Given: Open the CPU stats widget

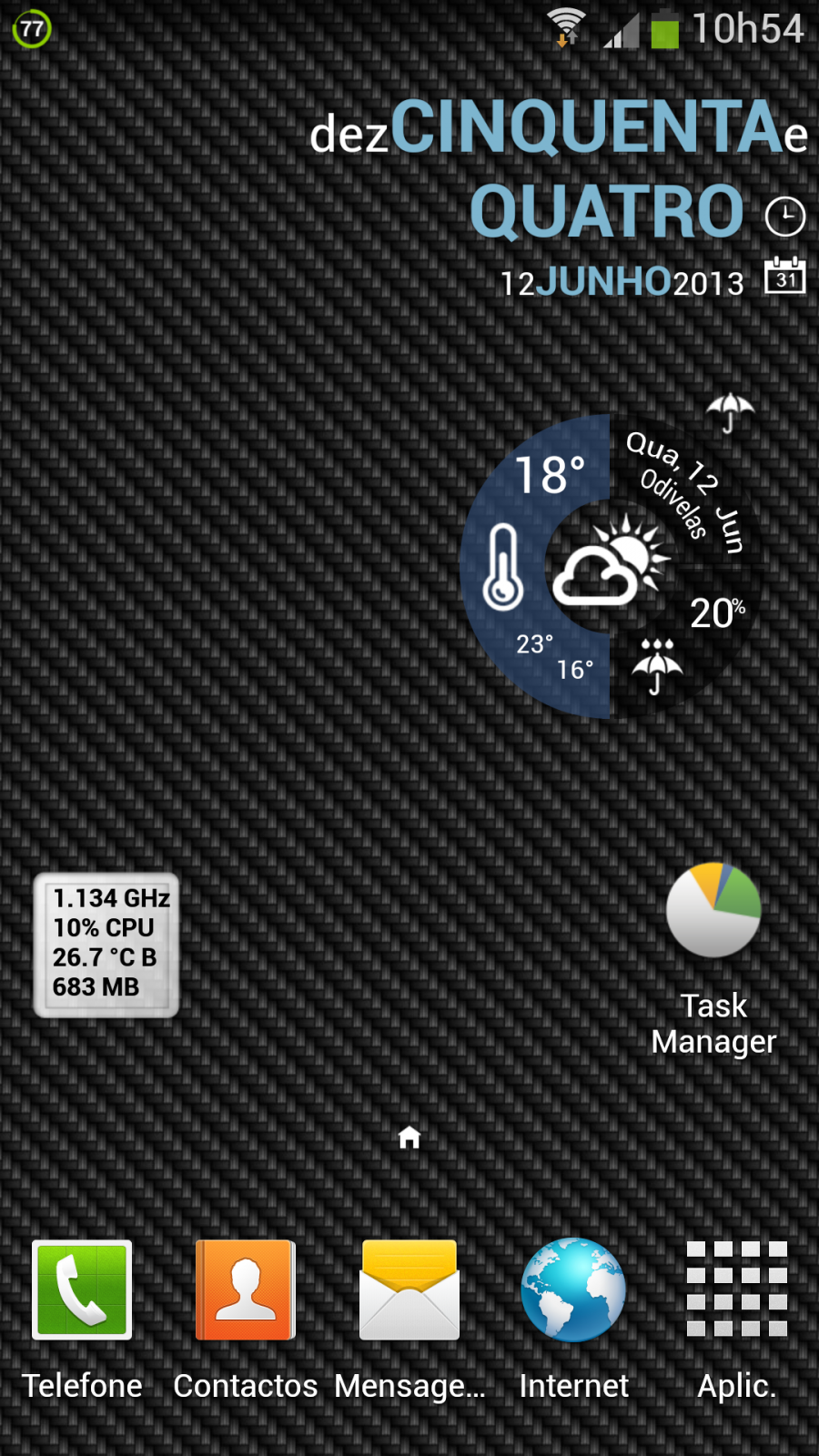Looking at the screenshot, I should click(x=106, y=945).
